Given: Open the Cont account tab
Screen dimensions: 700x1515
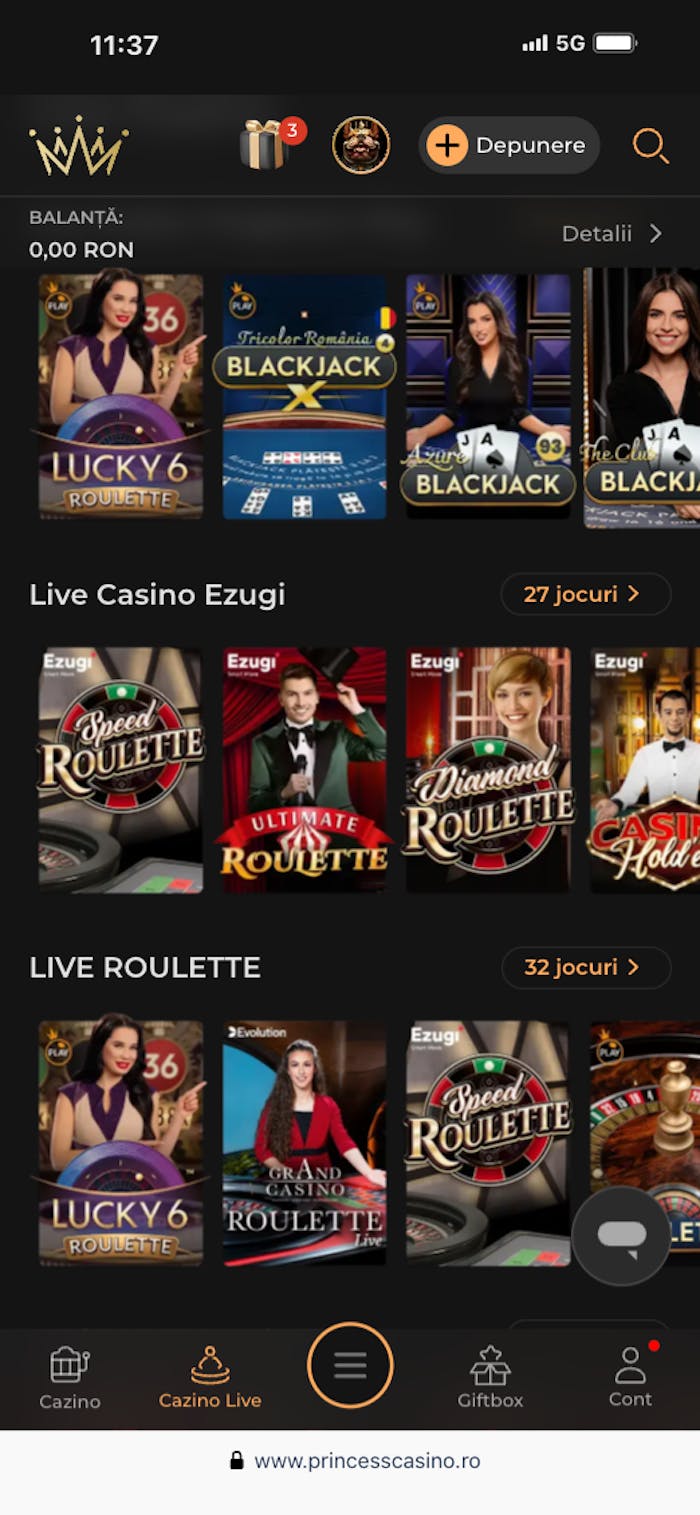Looking at the screenshot, I should [x=630, y=1377].
